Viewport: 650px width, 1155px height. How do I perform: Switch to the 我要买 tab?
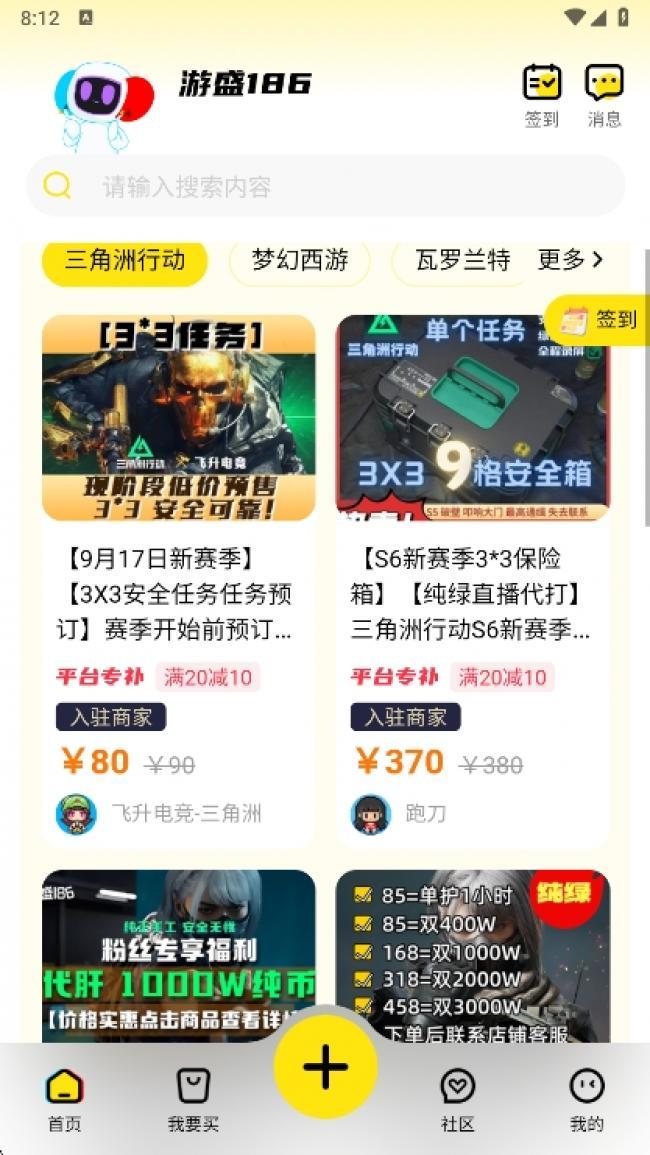point(193,1100)
